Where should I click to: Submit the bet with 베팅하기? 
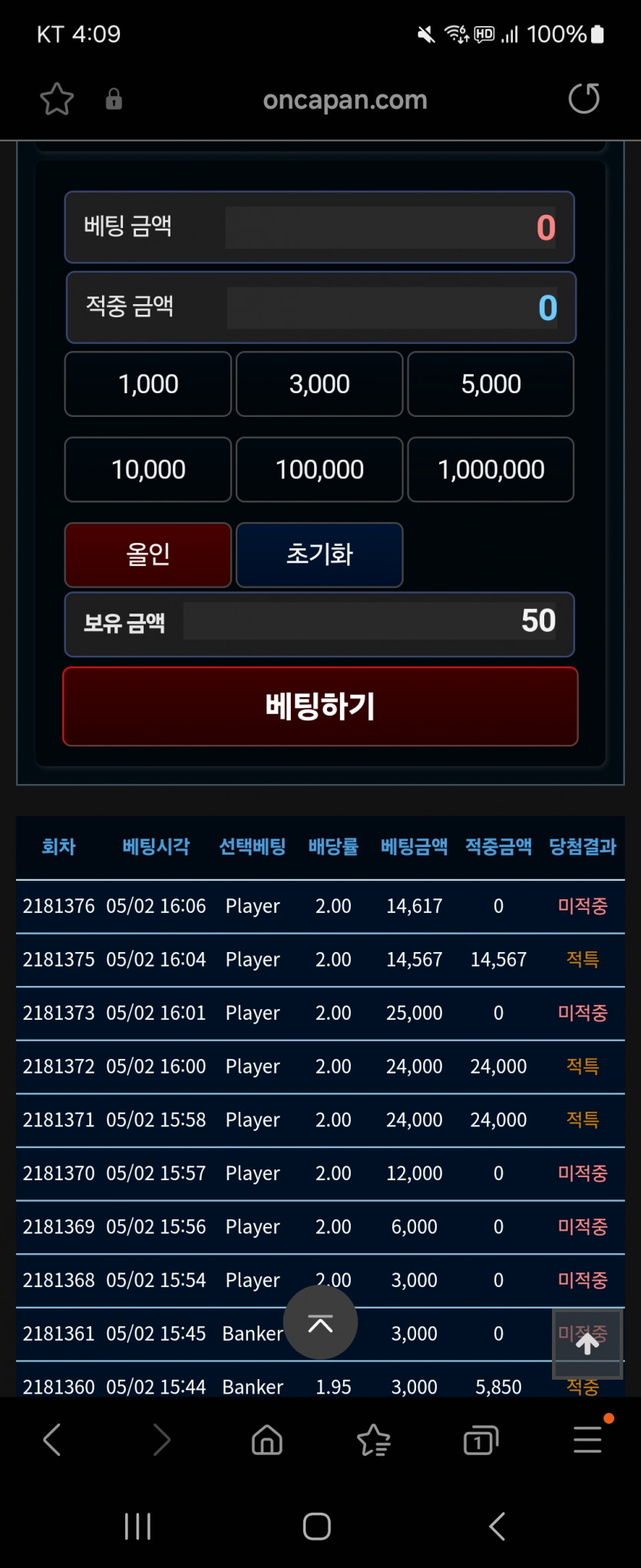[x=320, y=706]
